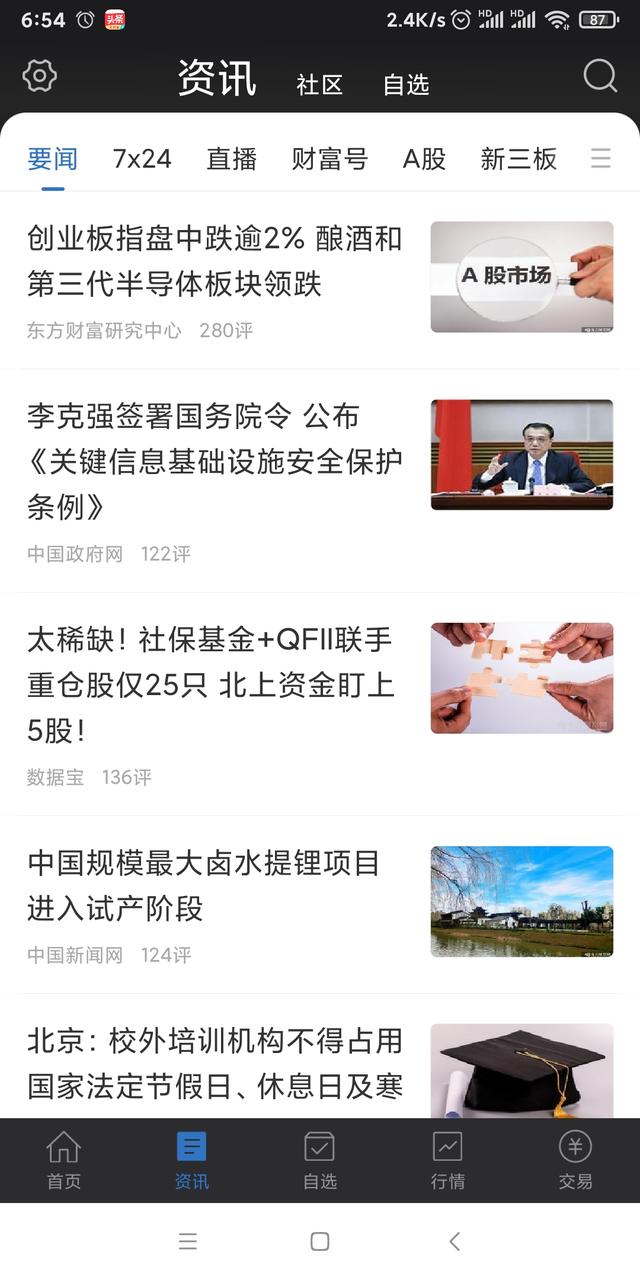Switch to the 行情 bottom tab

click(447, 1160)
